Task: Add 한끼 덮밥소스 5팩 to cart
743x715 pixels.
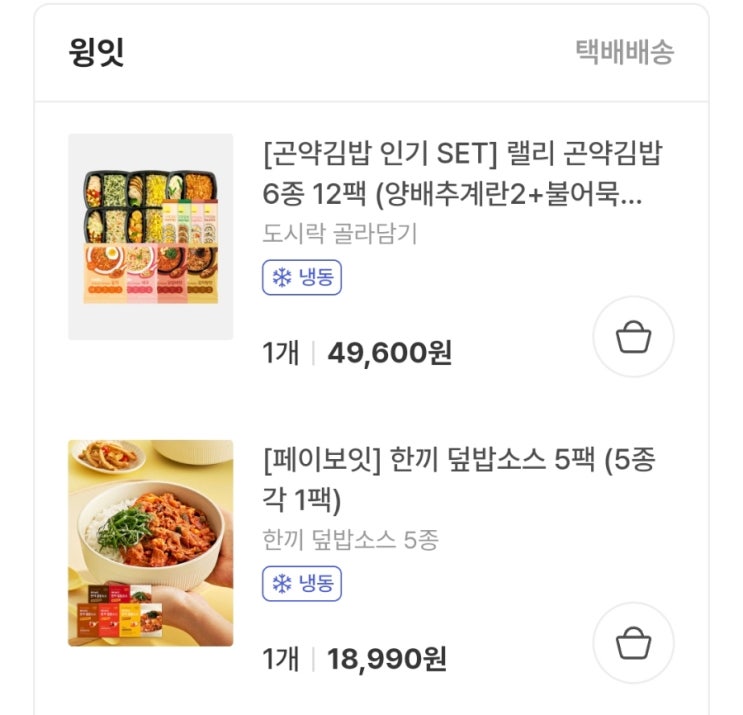Action: (633, 643)
